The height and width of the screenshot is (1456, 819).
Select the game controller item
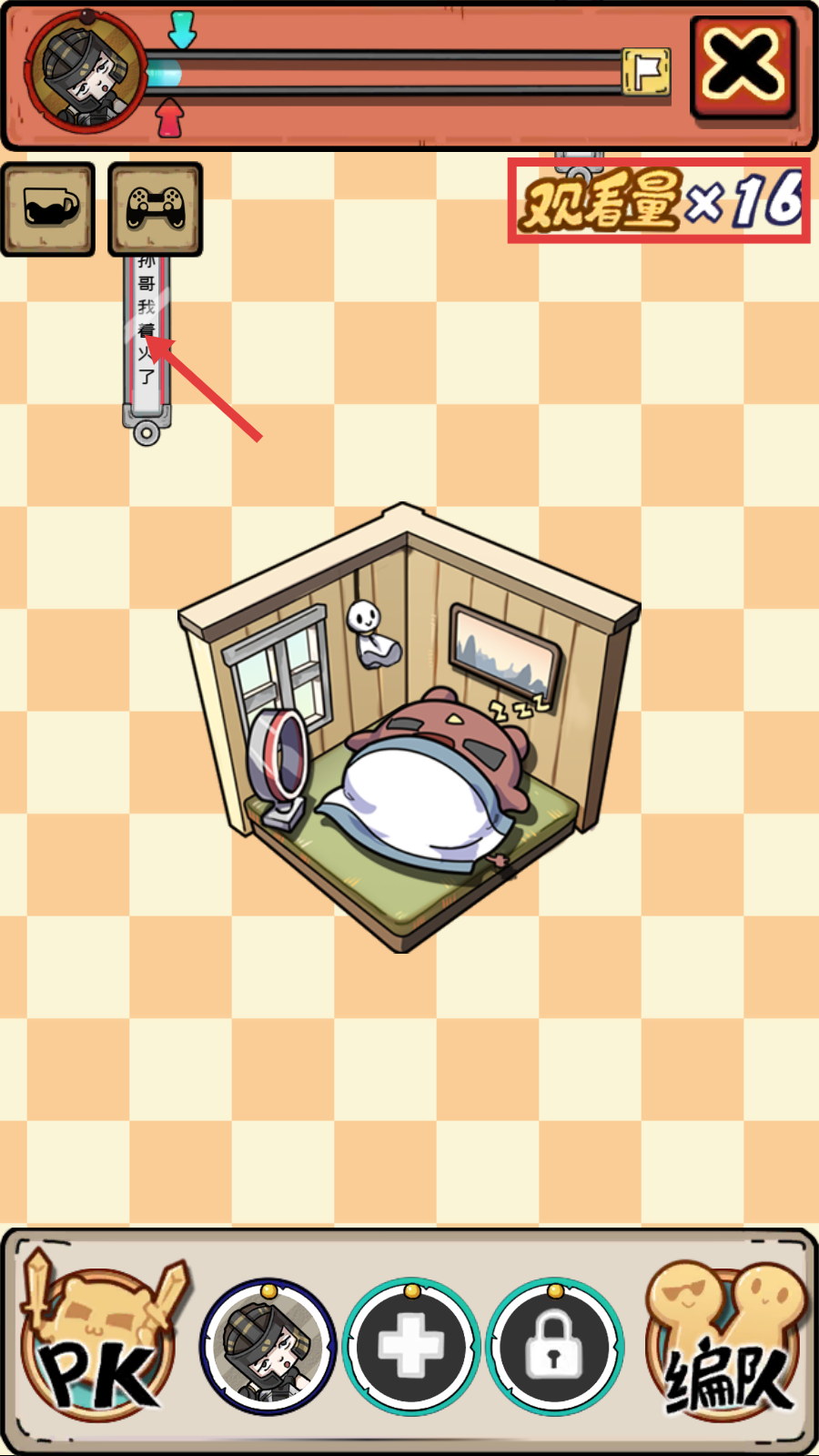point(156,208)
